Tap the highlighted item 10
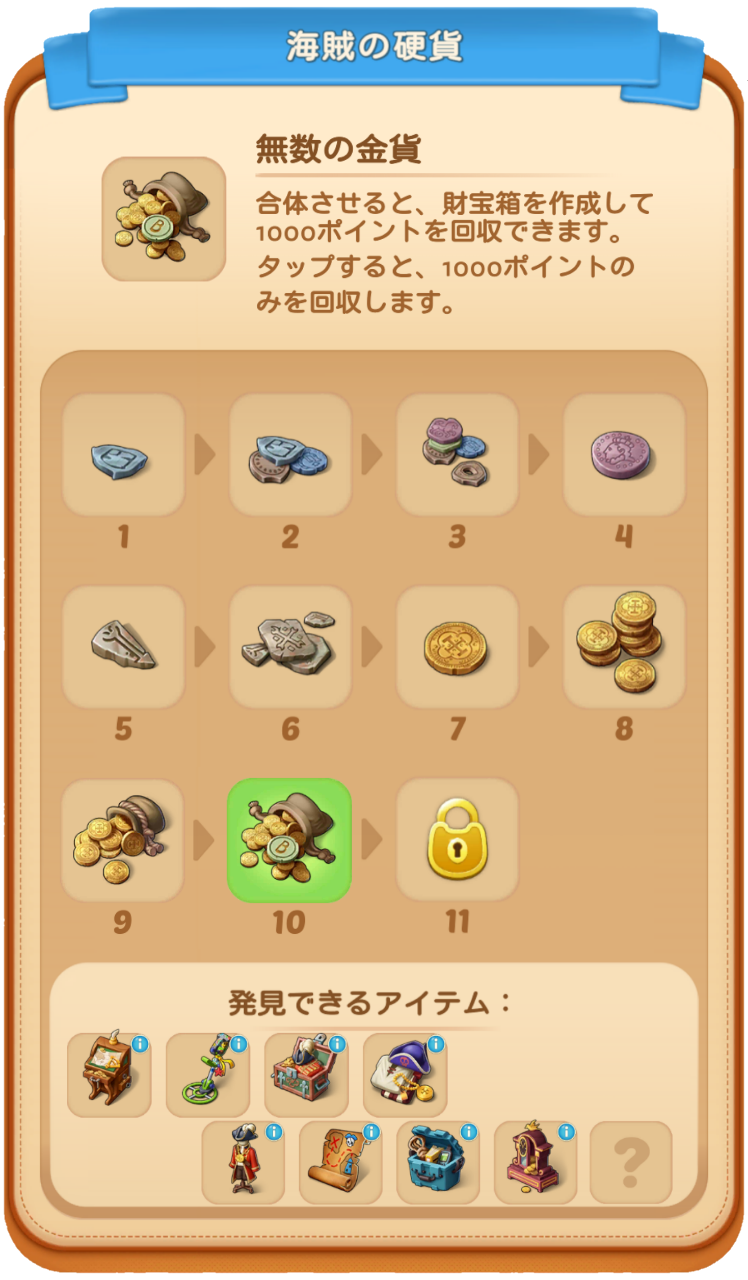This screenshot has height=1280, width=748. [x=290, y=840]
